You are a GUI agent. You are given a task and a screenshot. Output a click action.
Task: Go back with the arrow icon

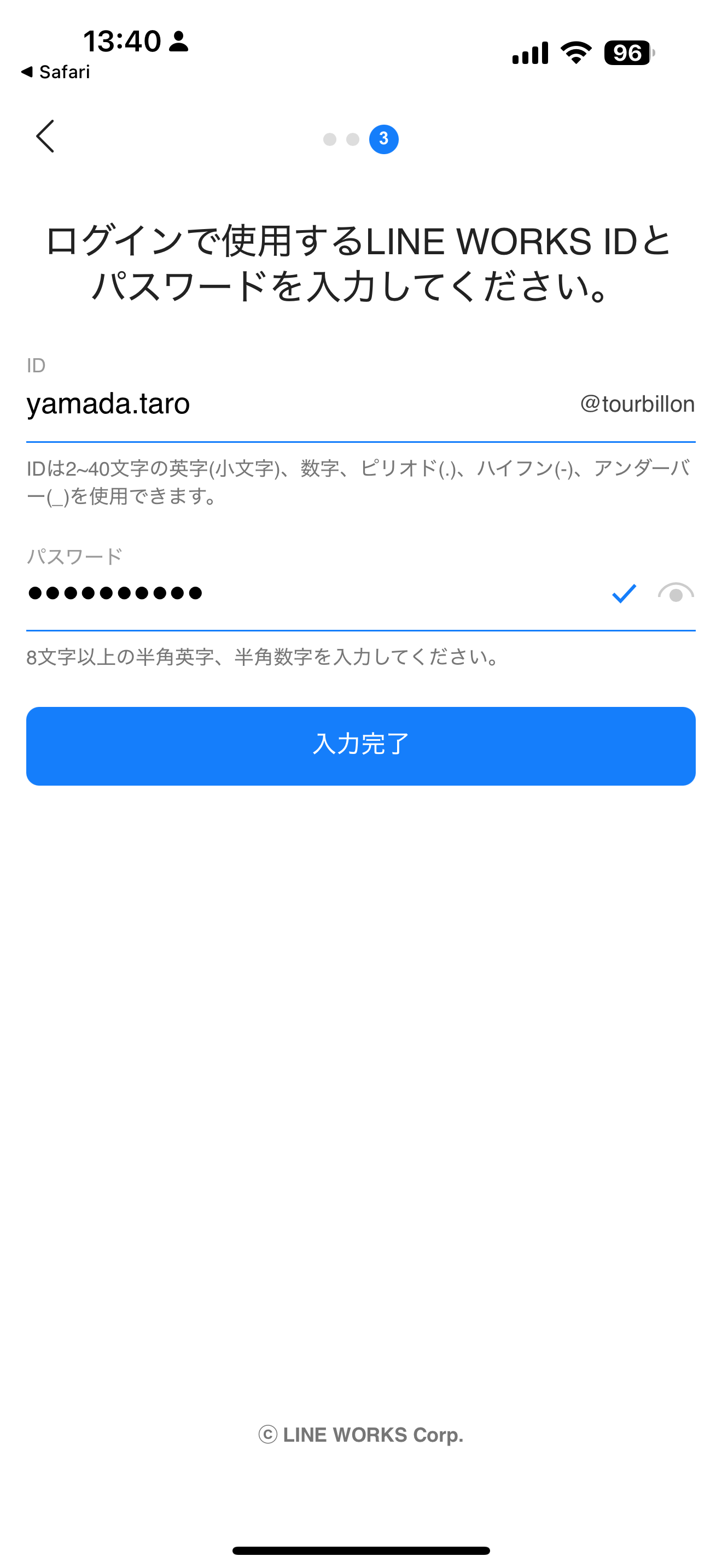(45, 136)
